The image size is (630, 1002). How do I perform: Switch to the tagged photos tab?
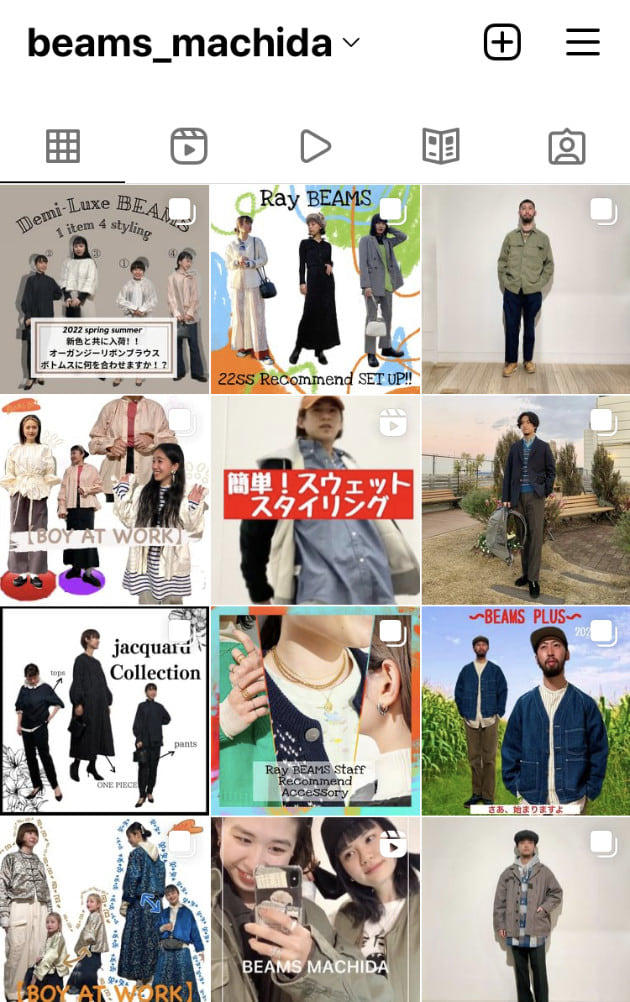pos(567,147)
